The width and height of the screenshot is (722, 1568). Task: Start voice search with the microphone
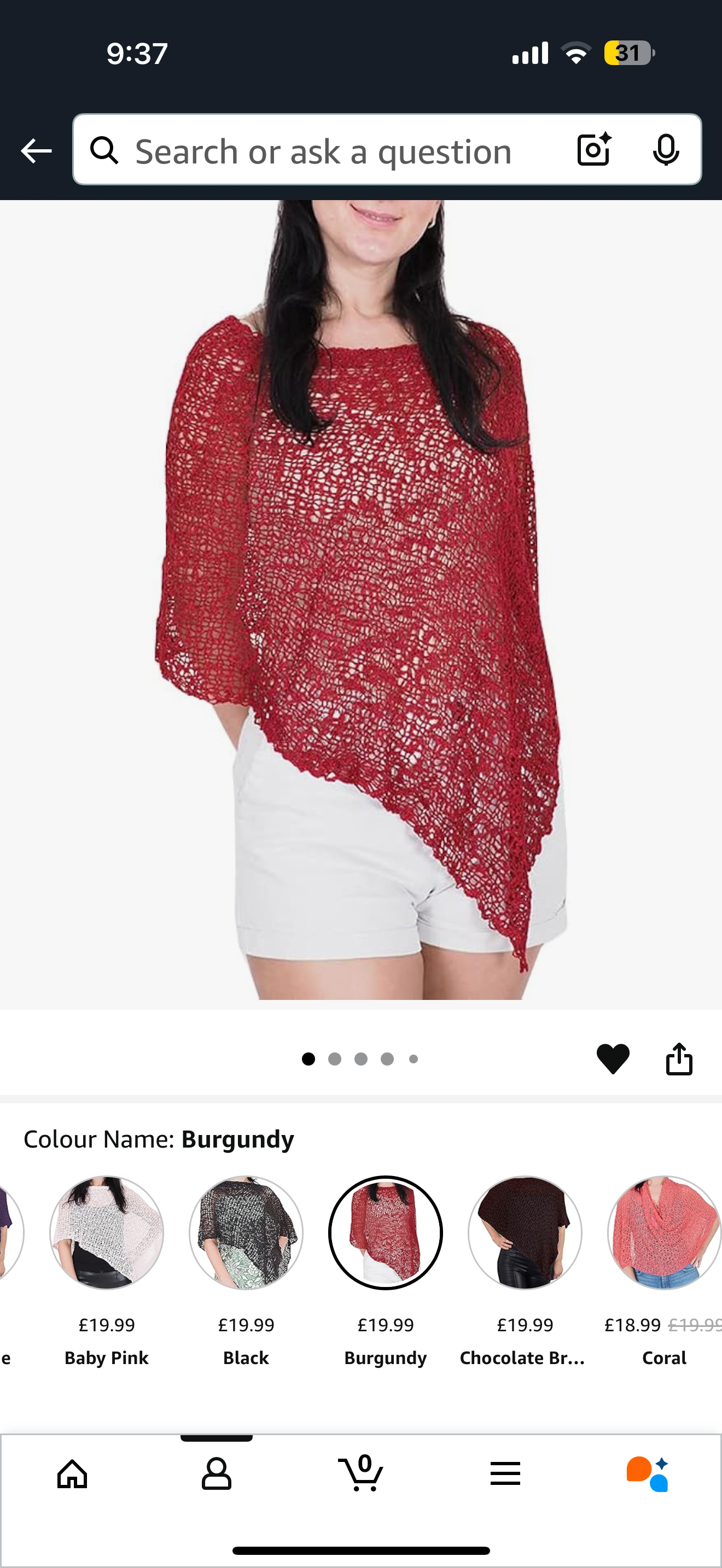click(x=665, y=150)
